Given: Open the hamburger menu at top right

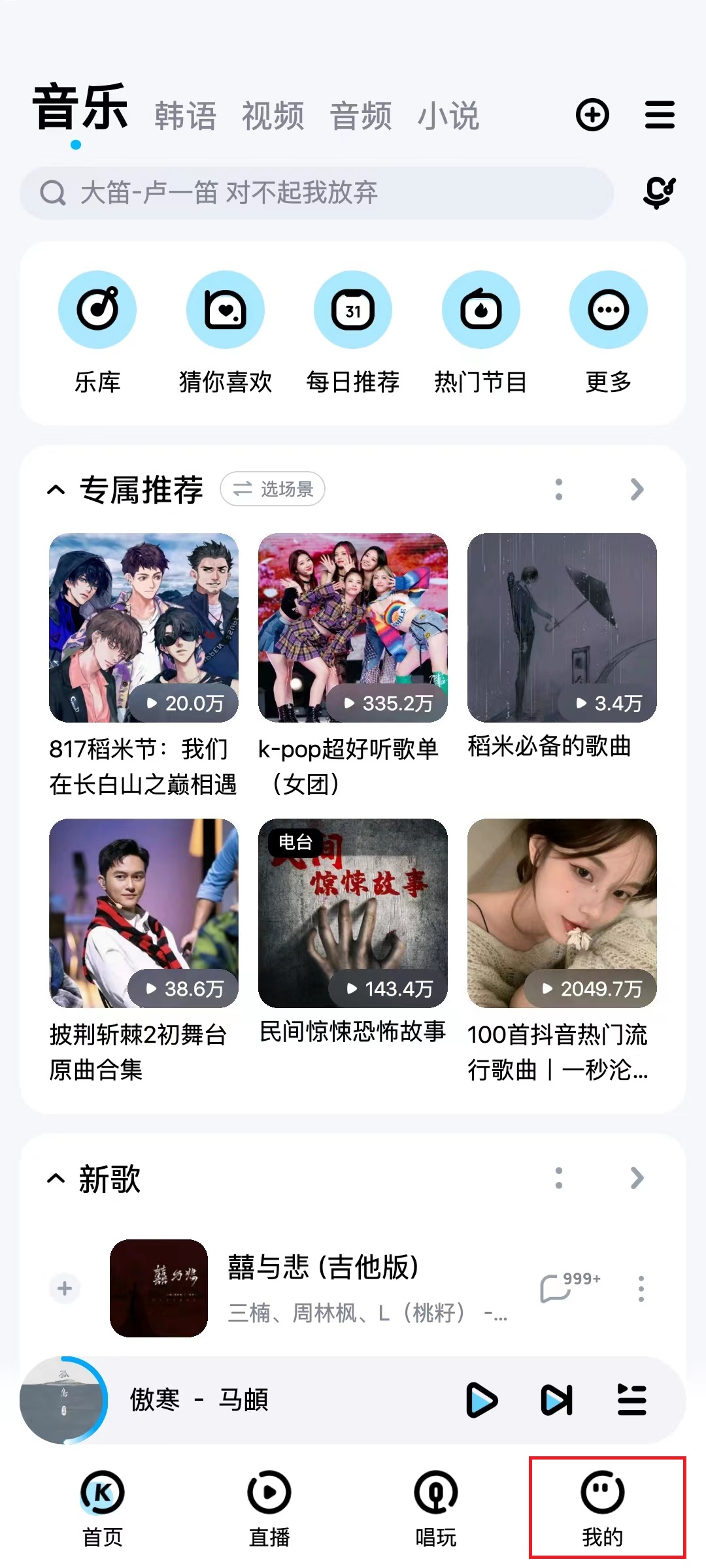Looking at the screenshot, I should (x=659, y=114).
